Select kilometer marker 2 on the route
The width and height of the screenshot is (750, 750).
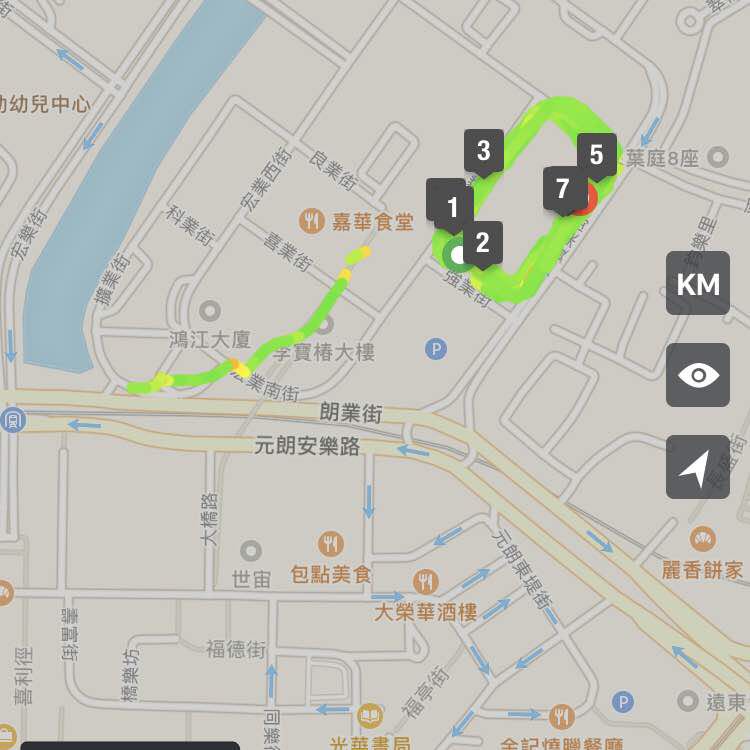click(482, 242)
